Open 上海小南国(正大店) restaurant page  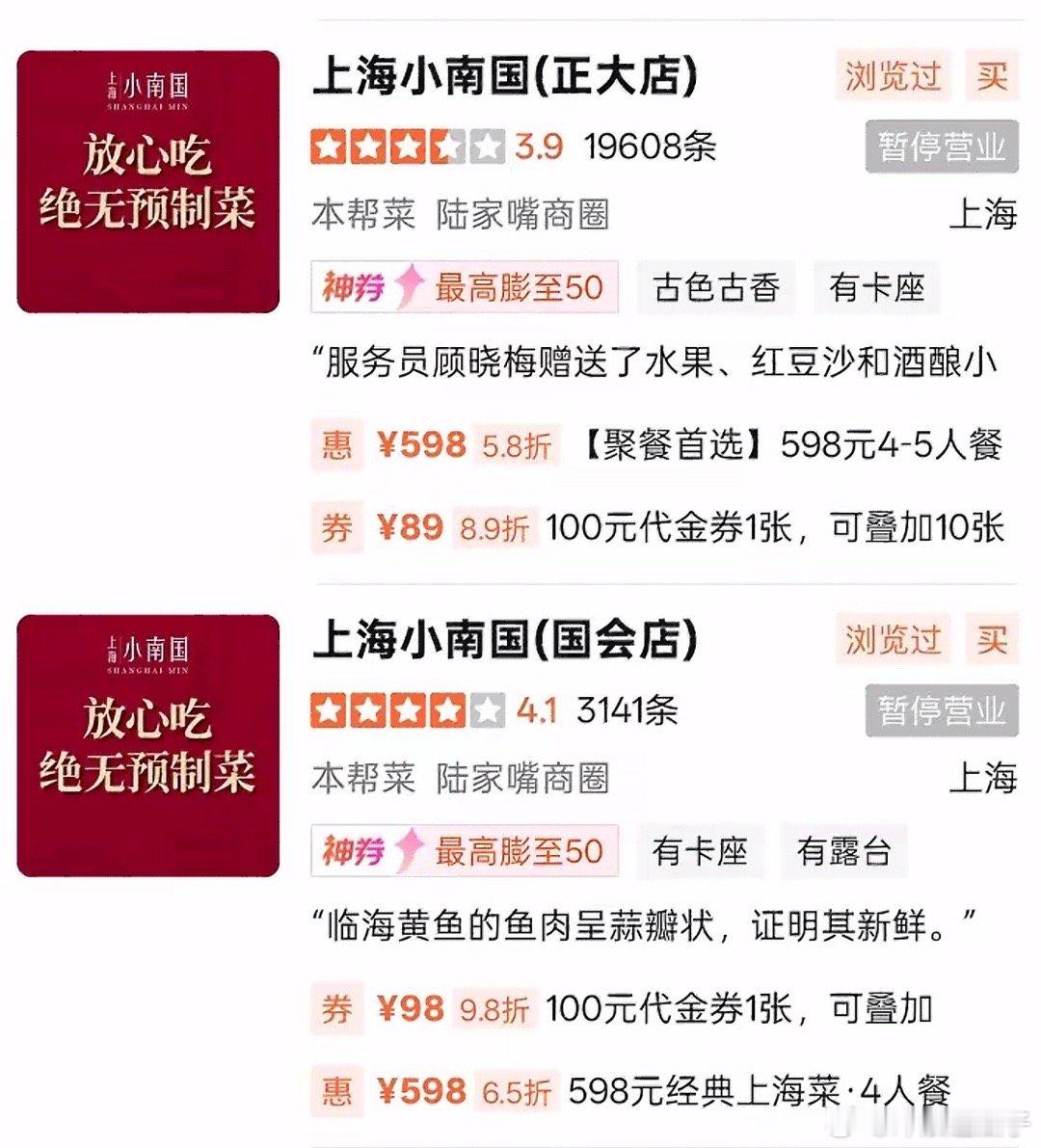pyautogui.click(x=506, y=79)
